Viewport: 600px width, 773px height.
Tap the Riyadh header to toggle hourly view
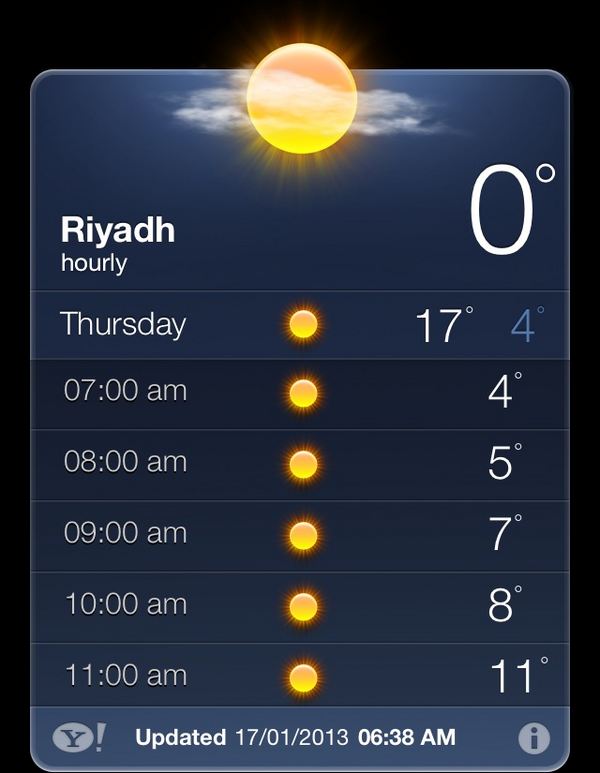118,241
